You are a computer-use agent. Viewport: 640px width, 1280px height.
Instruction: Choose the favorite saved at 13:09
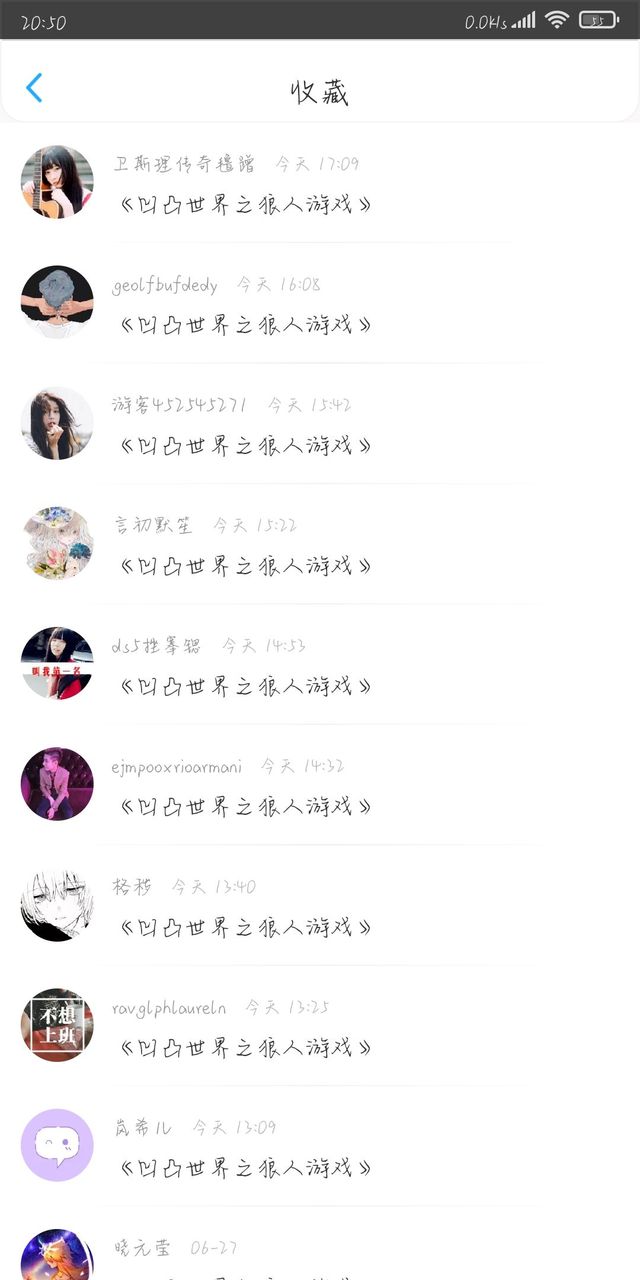point(245,1167)
